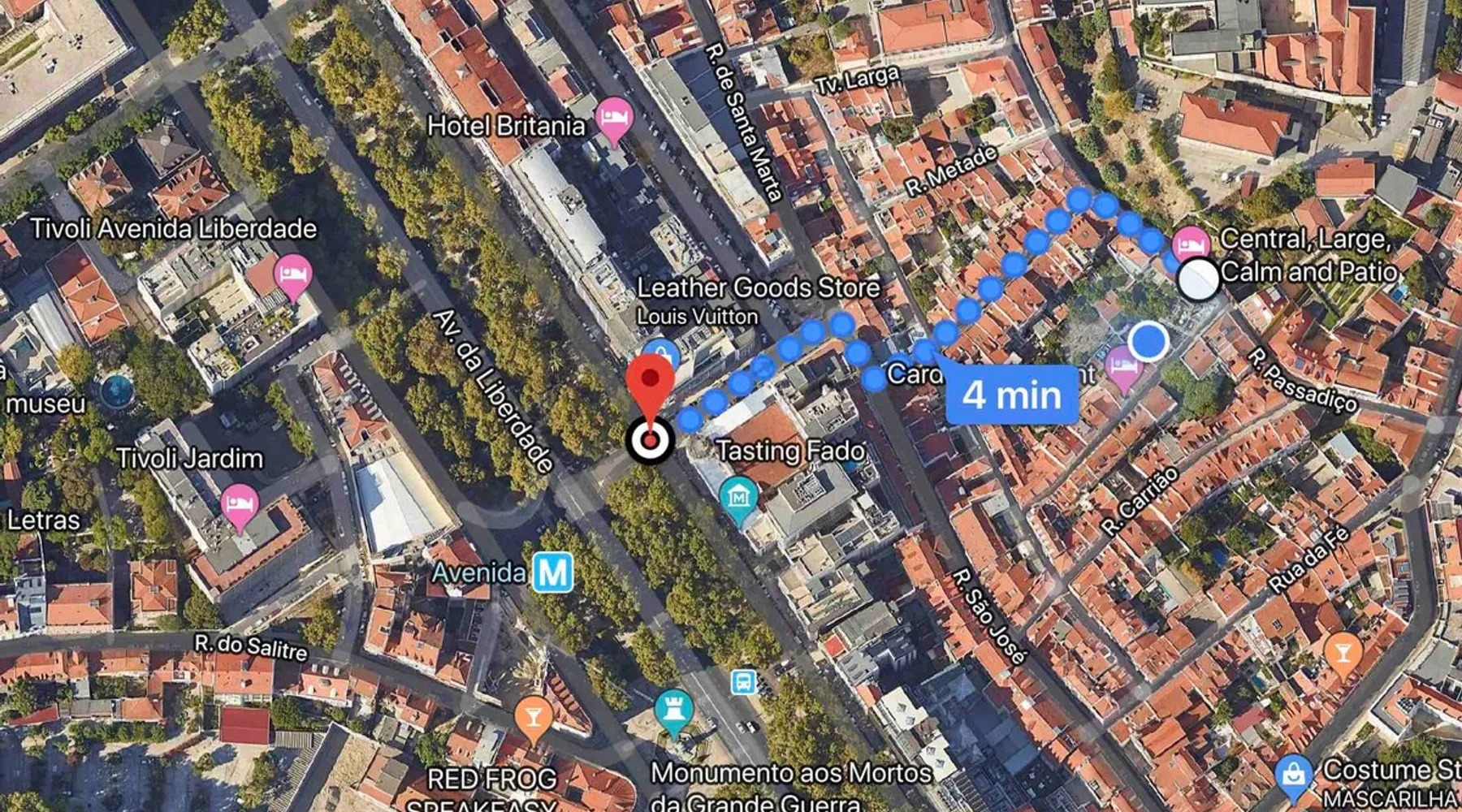Select the 4 min walking route label

1011,395
